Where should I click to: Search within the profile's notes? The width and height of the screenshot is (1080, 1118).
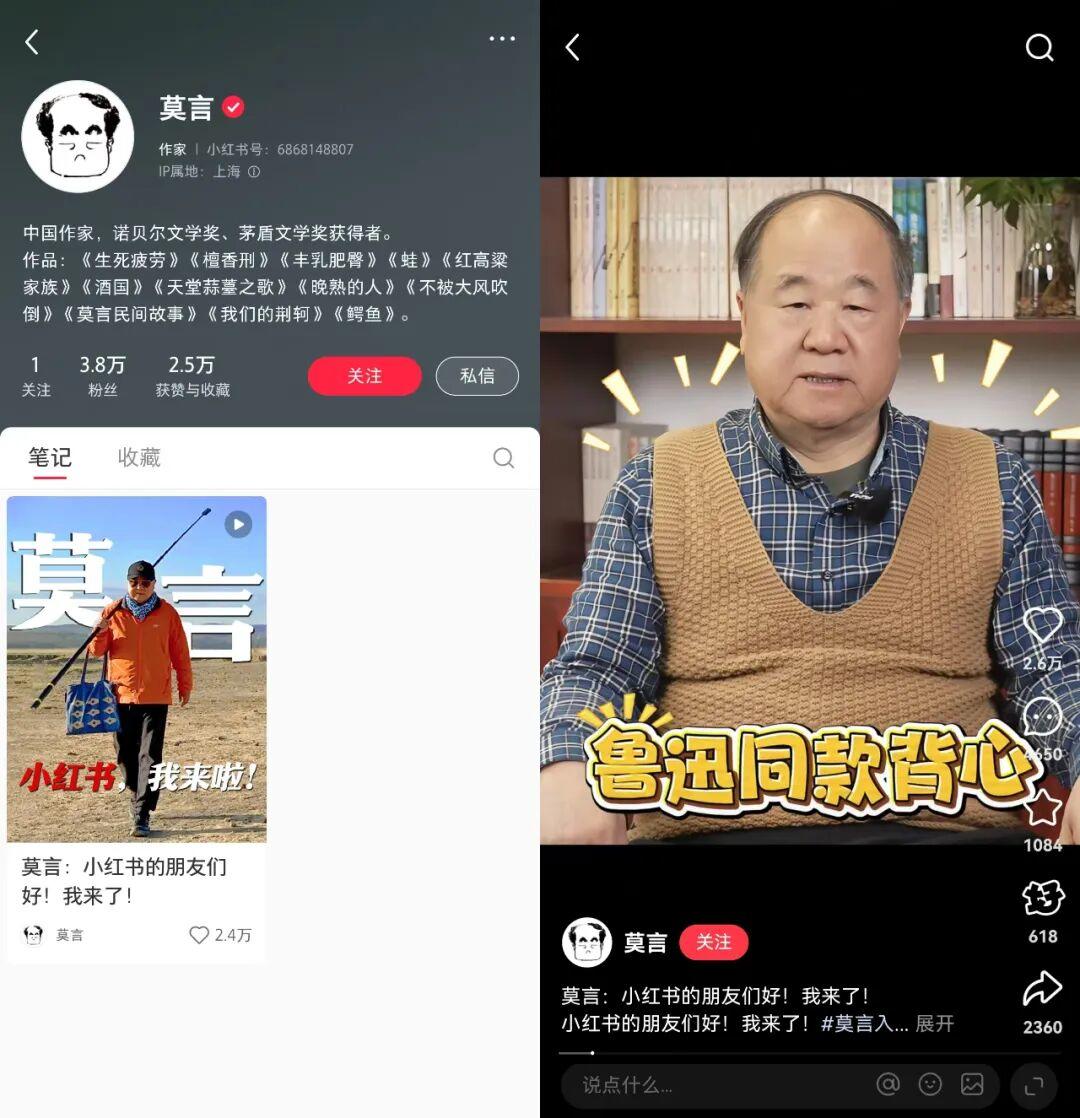pos(504,458)
